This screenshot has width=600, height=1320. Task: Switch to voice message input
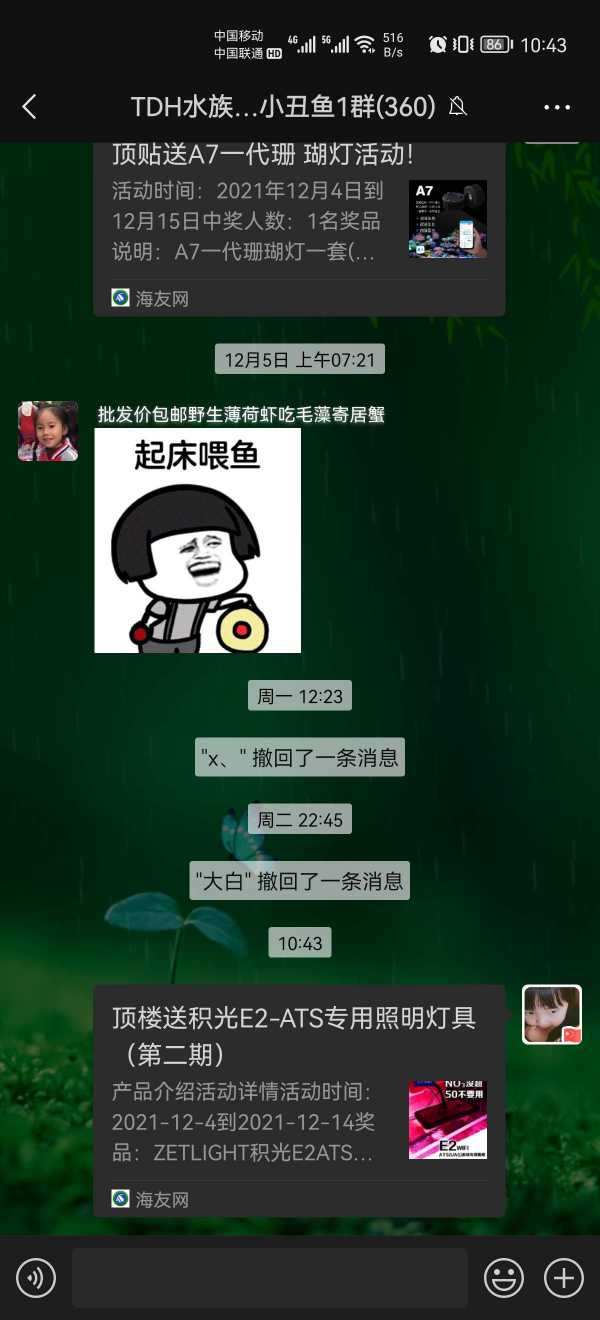(x=36, y=1278)
